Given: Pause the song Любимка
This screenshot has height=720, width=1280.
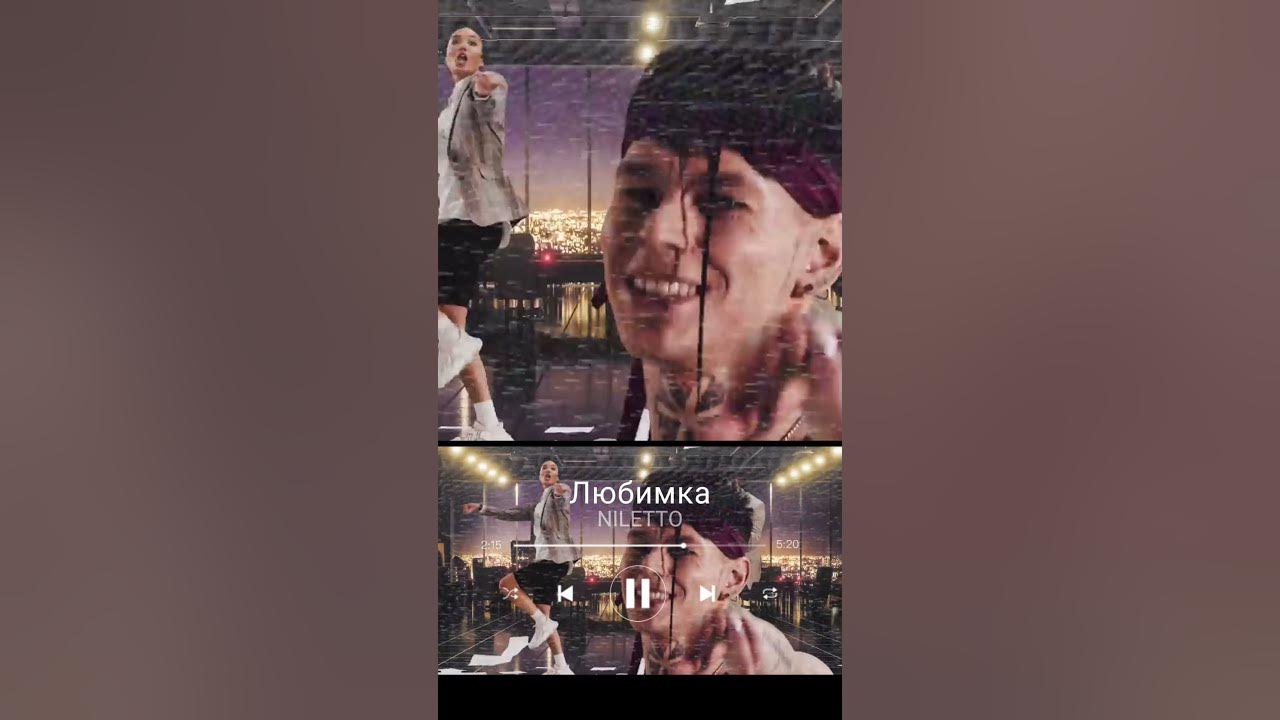Looking at the screenshot, I should [x=637, y=593].
